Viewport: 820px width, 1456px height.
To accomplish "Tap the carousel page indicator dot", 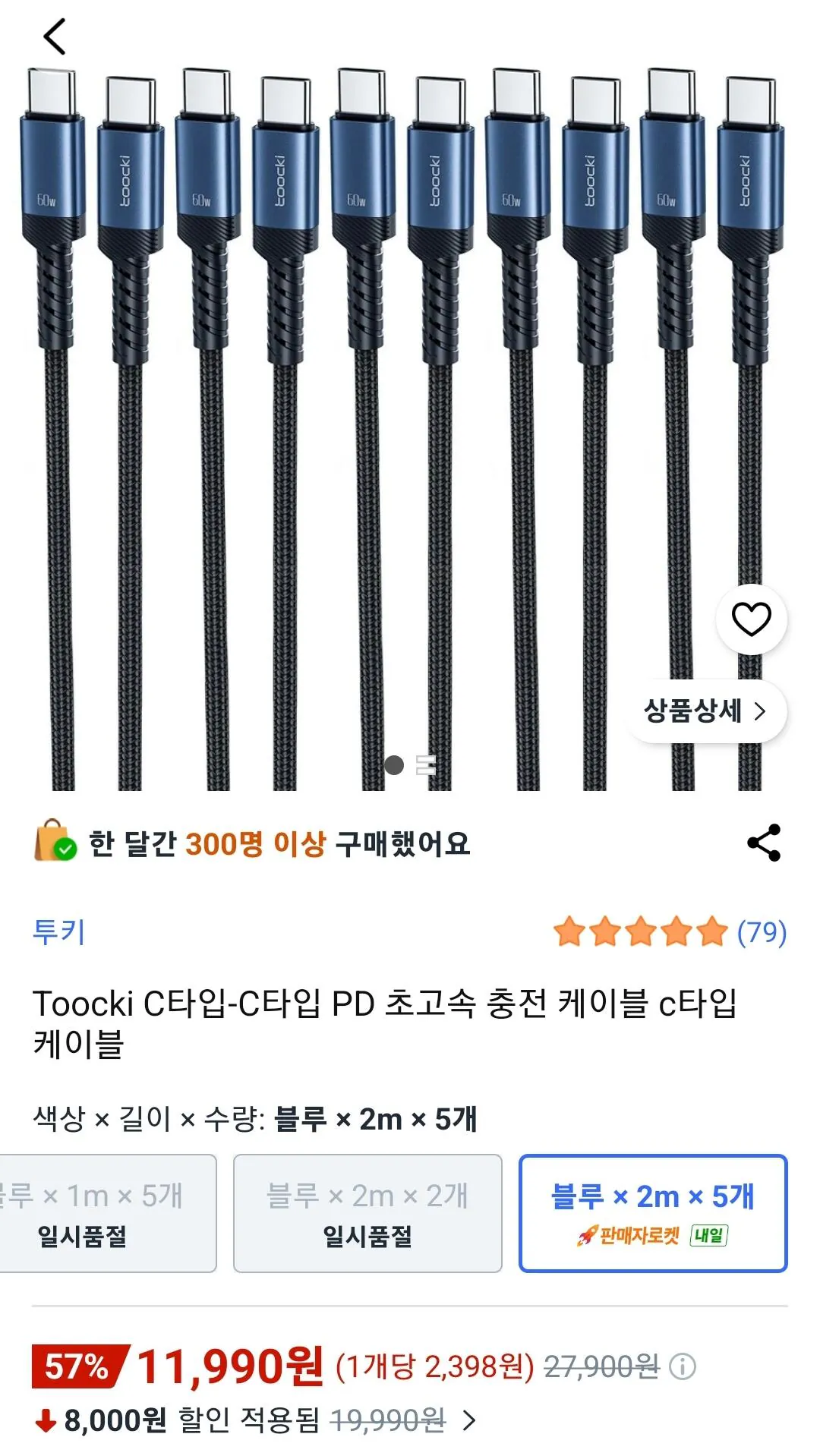I will [x=394, y=767].
